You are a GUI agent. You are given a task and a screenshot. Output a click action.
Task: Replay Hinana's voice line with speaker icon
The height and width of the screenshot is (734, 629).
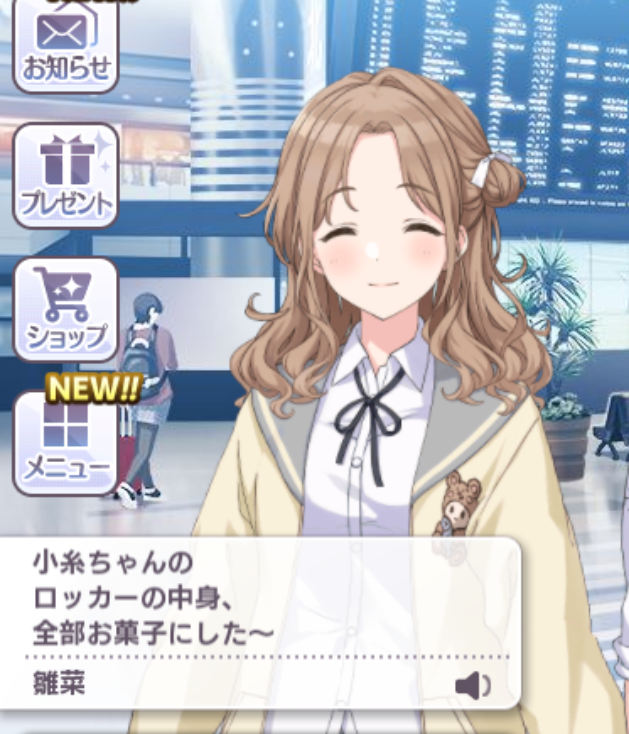coord(472,685)
